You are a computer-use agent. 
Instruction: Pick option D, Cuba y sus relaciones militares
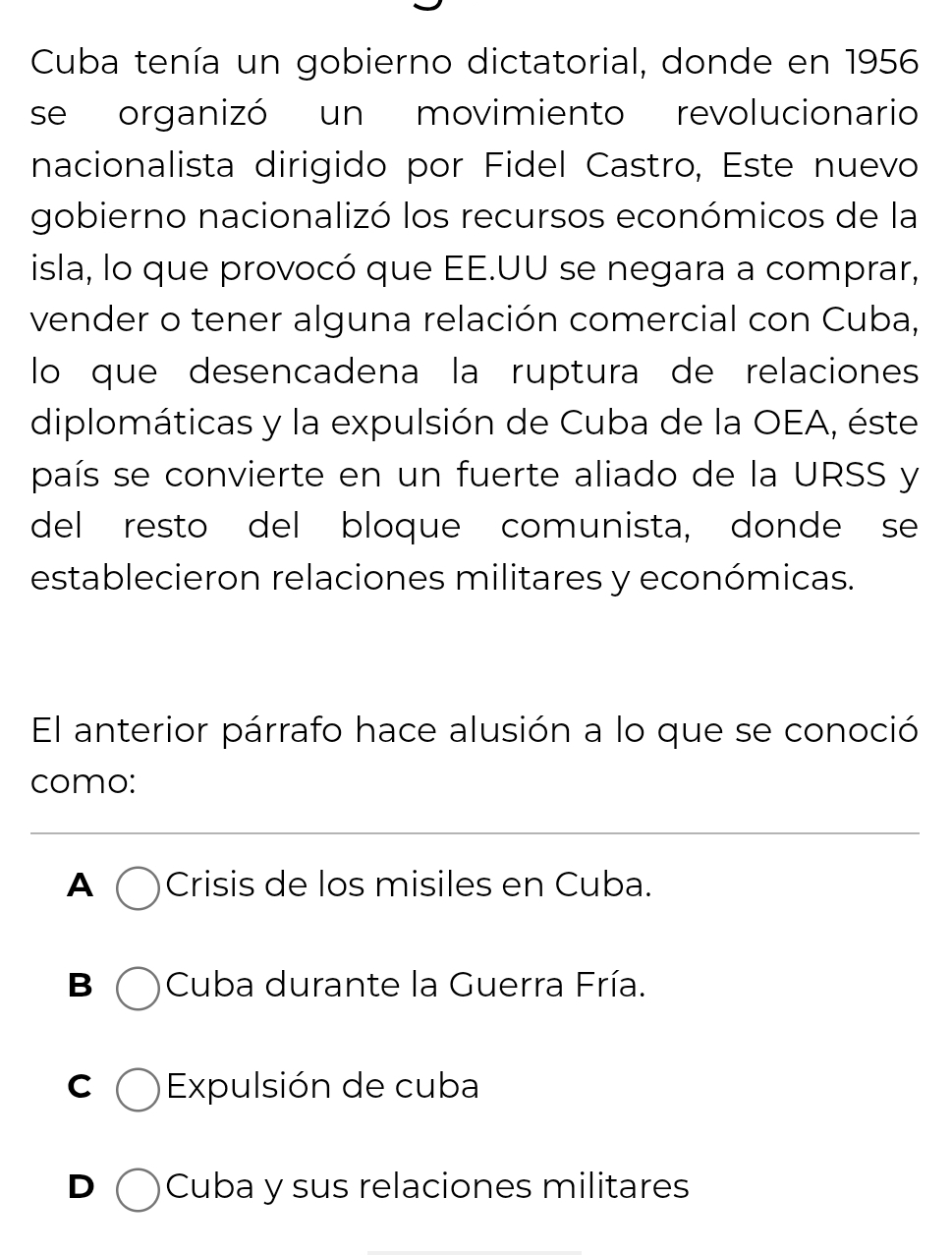138,1190
